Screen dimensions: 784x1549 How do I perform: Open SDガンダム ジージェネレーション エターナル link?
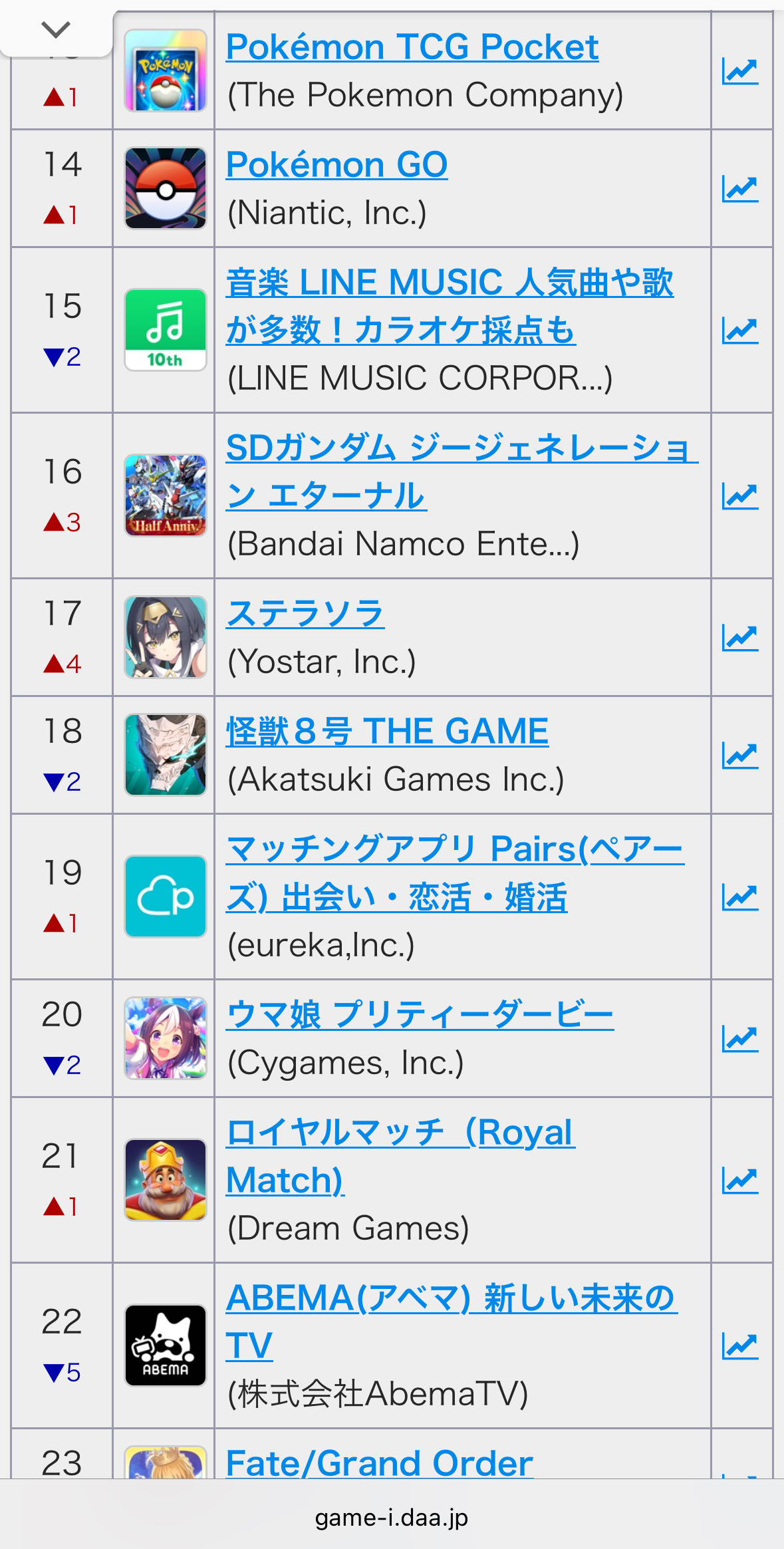tap(461, 472)
